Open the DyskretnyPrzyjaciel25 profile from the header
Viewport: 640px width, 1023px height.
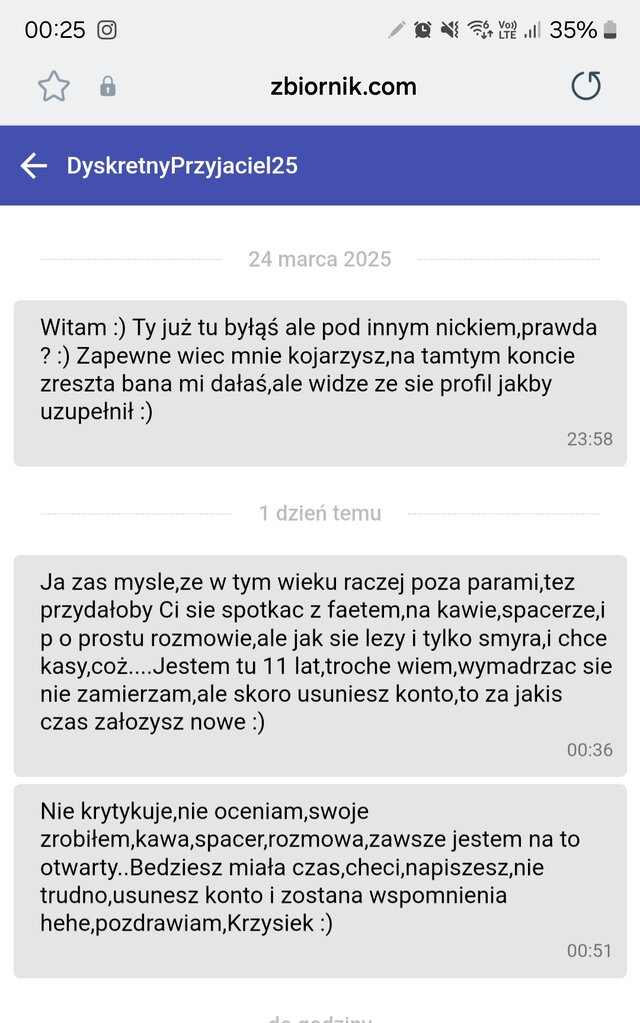182,166
